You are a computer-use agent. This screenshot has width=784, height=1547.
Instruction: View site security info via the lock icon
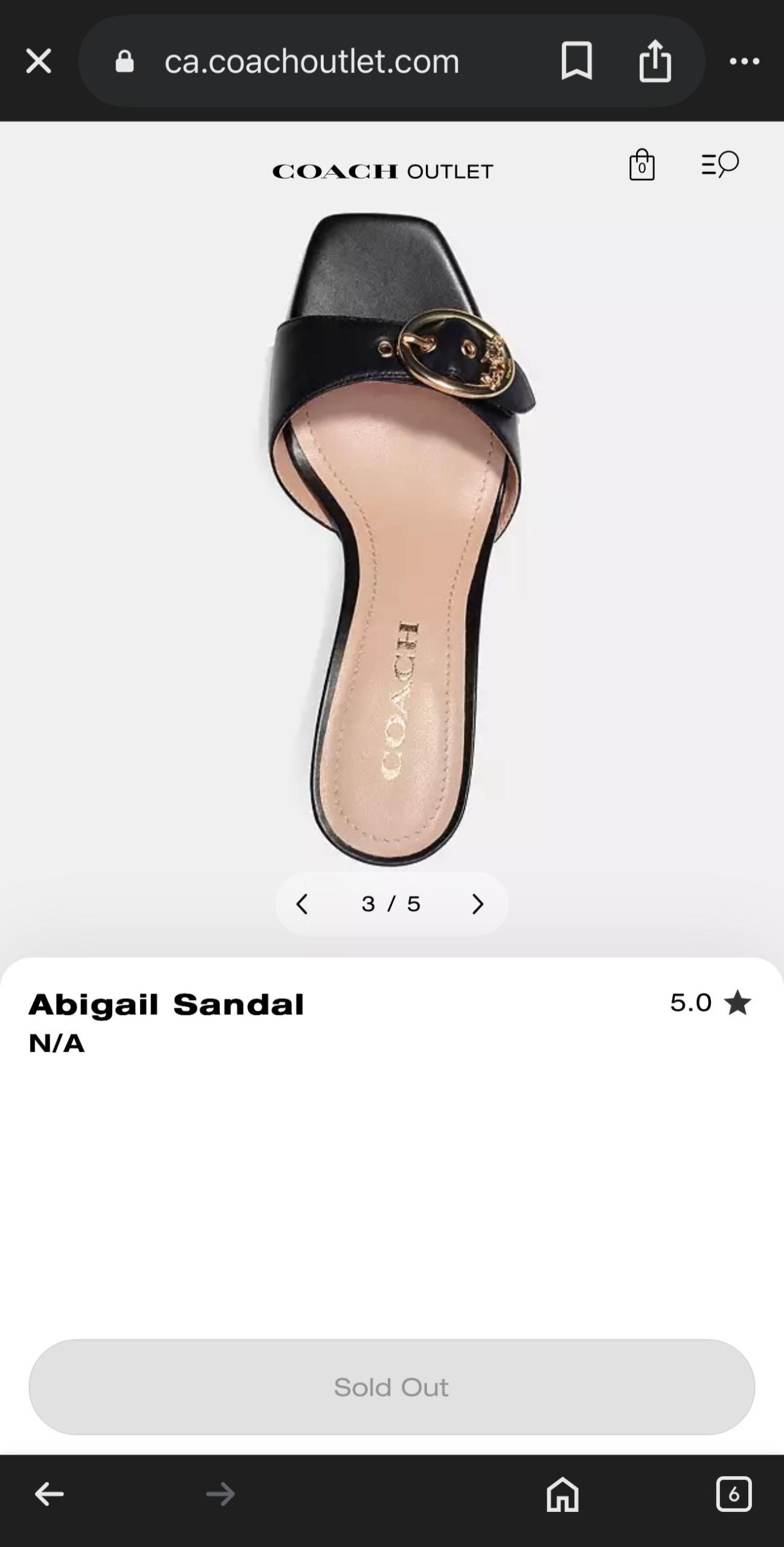124,60
